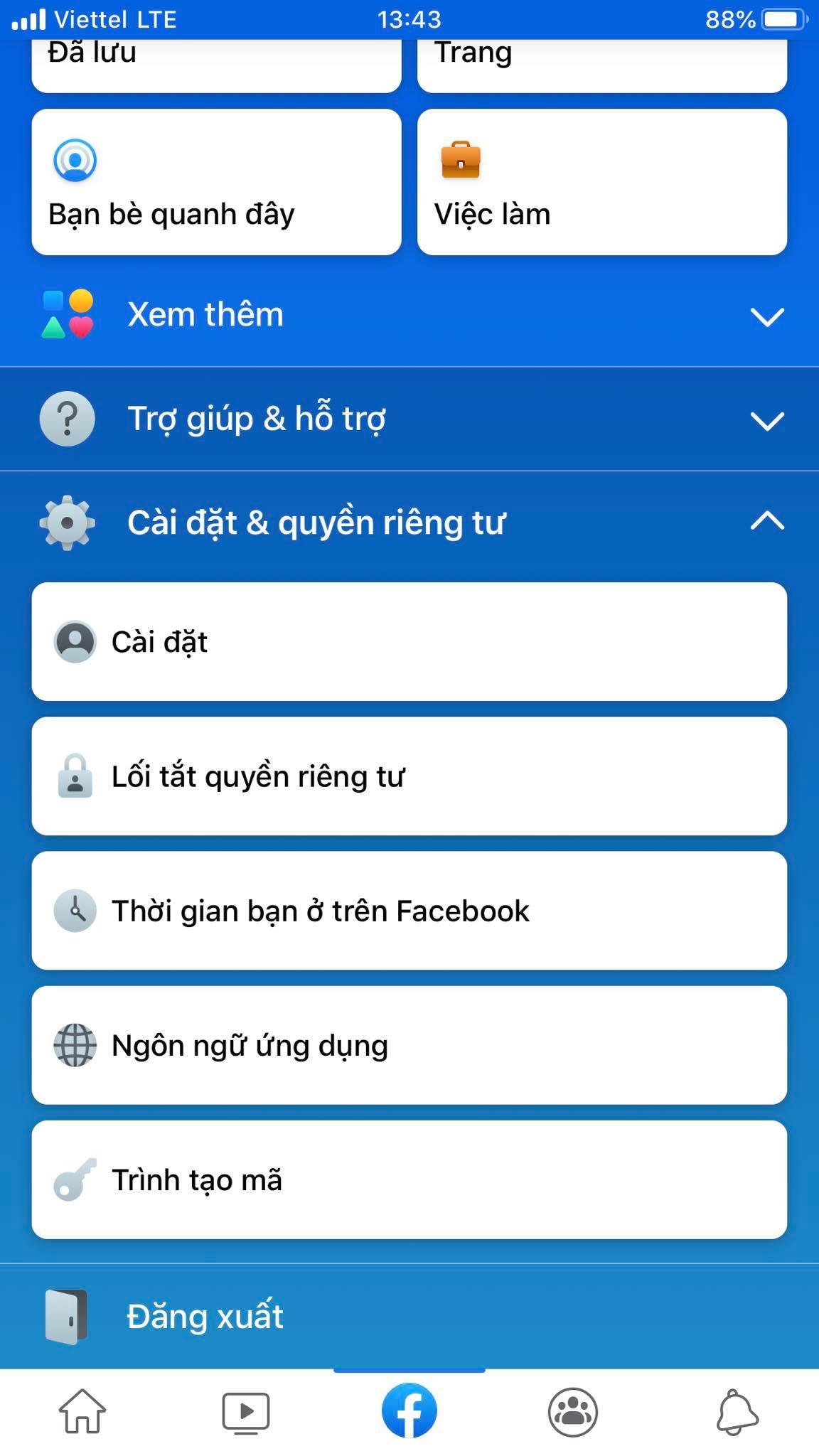Tap Đăng xuất to log out
This screenshot has height=1456, width=819.
pos(205,1317)
